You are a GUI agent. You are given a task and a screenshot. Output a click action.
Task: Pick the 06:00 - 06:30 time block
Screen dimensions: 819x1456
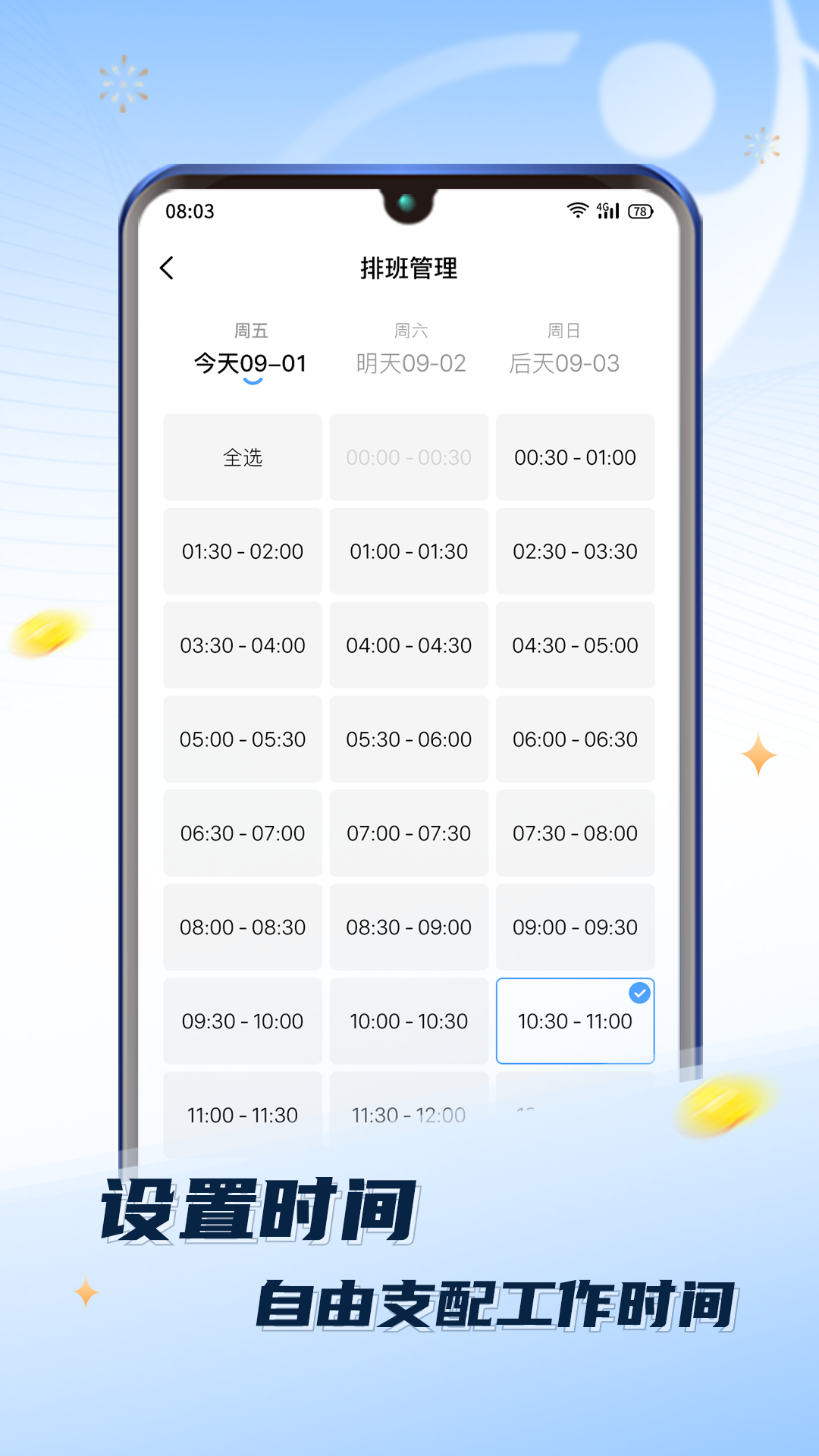(x=575, y=739)
